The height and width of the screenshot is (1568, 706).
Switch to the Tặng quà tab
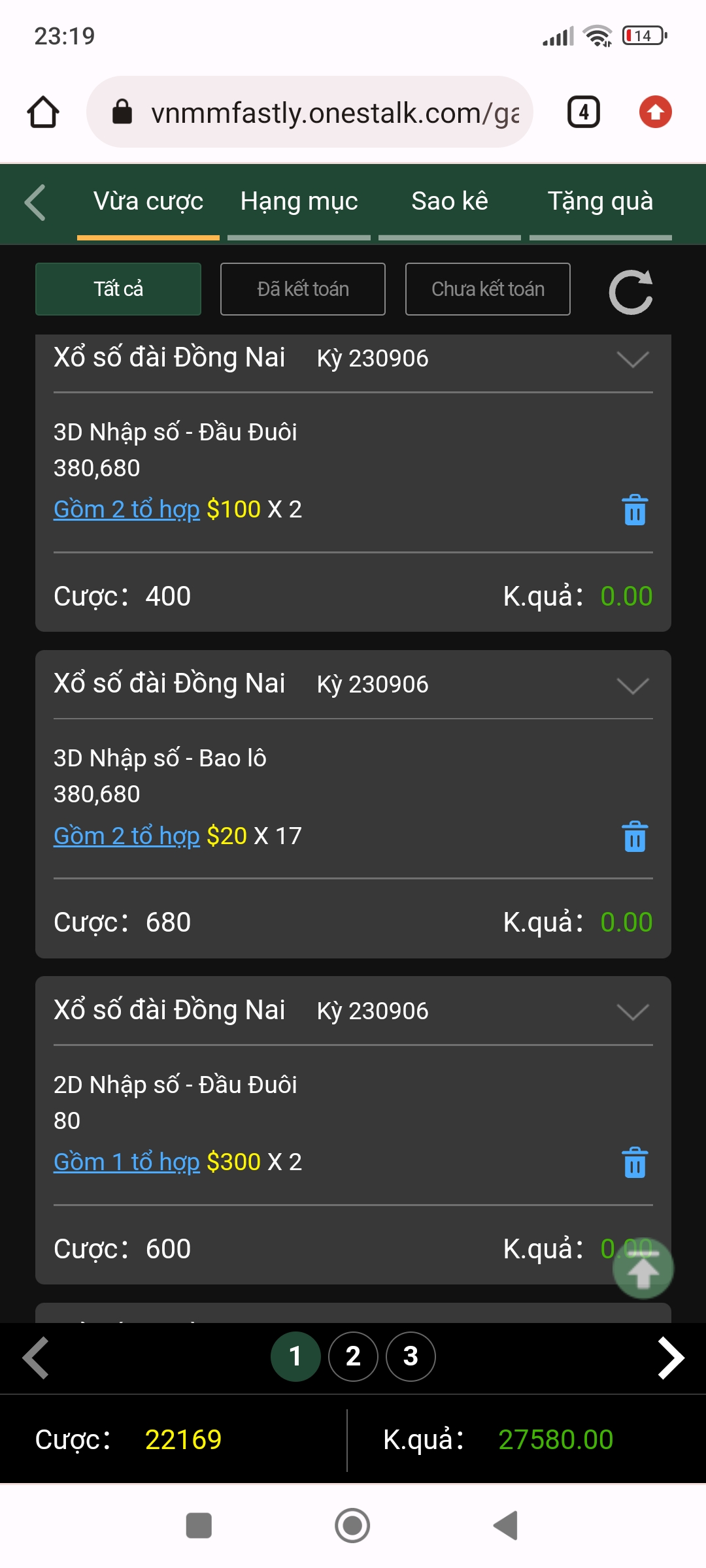tap(600, 201)
